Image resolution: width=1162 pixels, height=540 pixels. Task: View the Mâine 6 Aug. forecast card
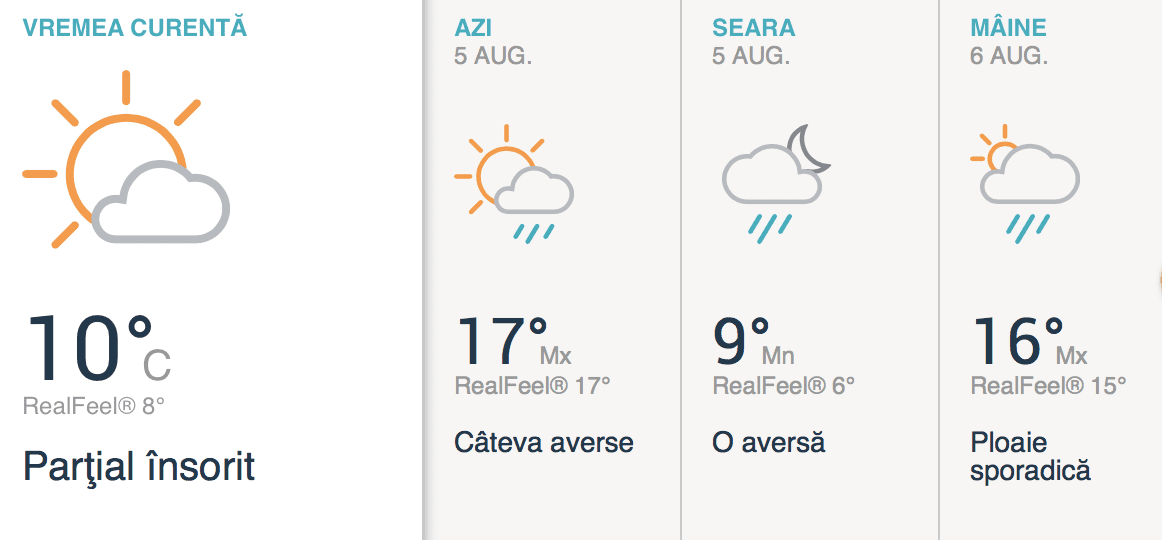(1050, 270)
